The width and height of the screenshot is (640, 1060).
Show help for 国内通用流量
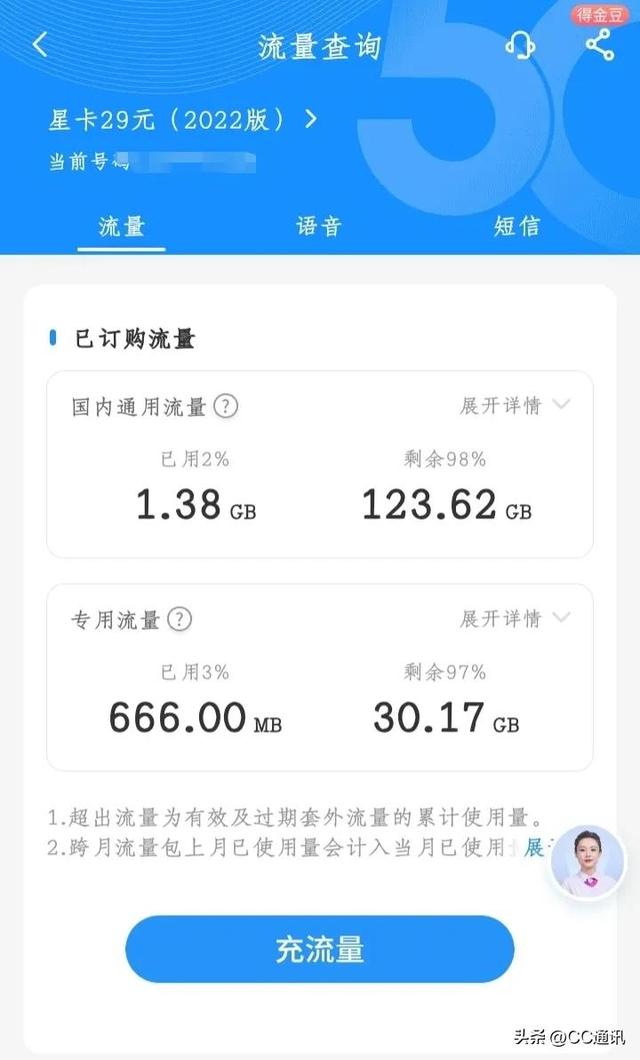[x=228, y=406]
